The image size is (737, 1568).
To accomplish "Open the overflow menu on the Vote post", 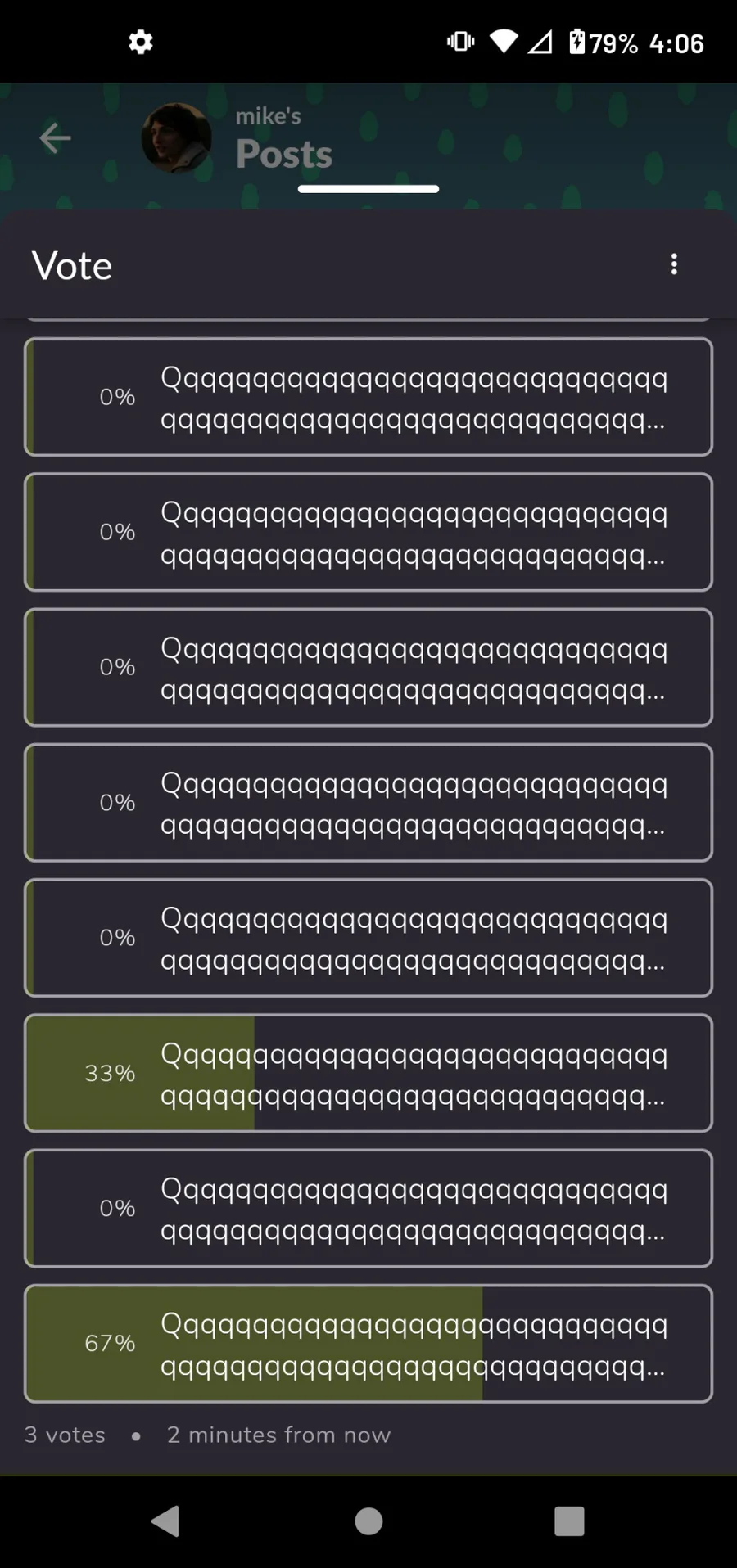I will tap(674, 264).
